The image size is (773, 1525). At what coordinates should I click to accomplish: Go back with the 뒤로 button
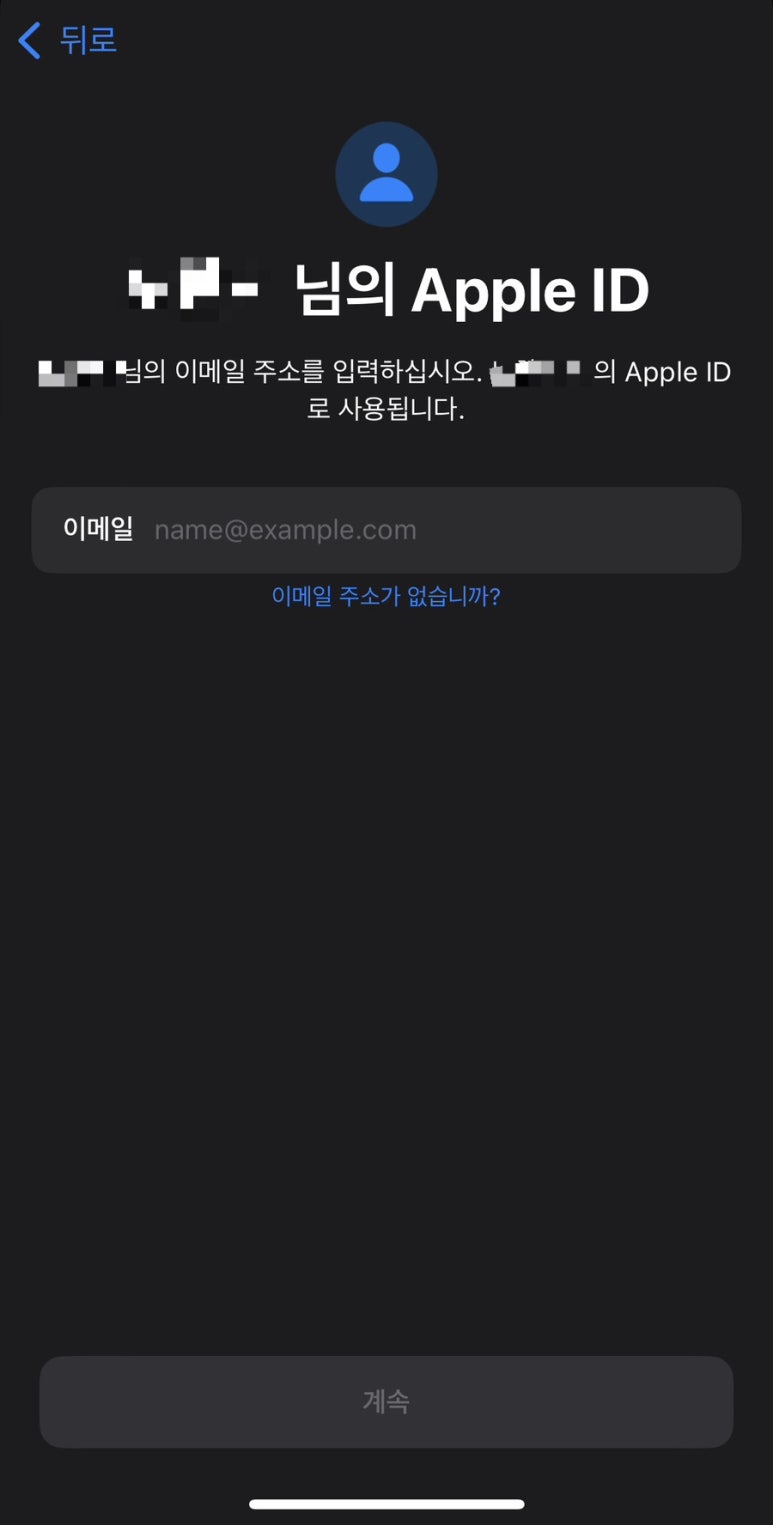[68, 41]
